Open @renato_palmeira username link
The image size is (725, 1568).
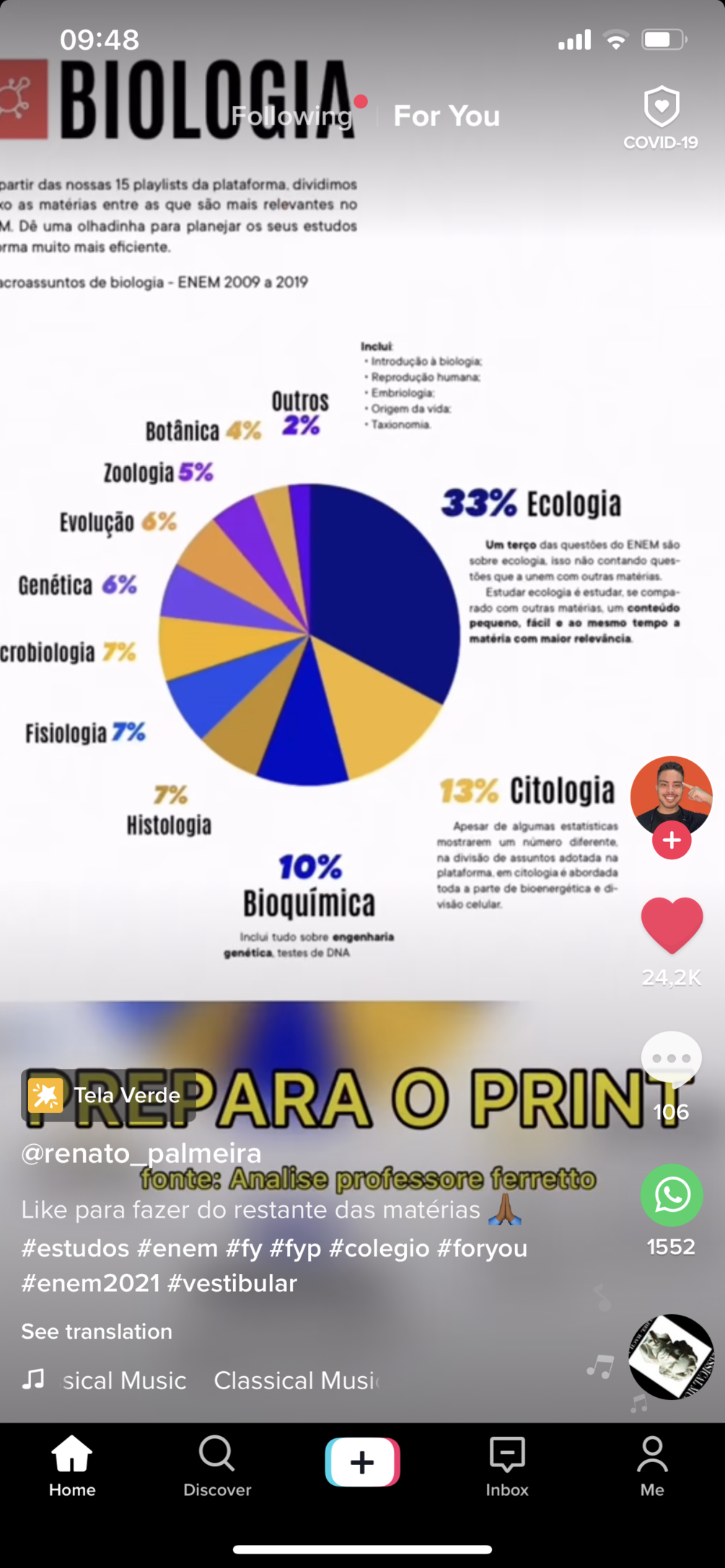[x=141, y=1153]
